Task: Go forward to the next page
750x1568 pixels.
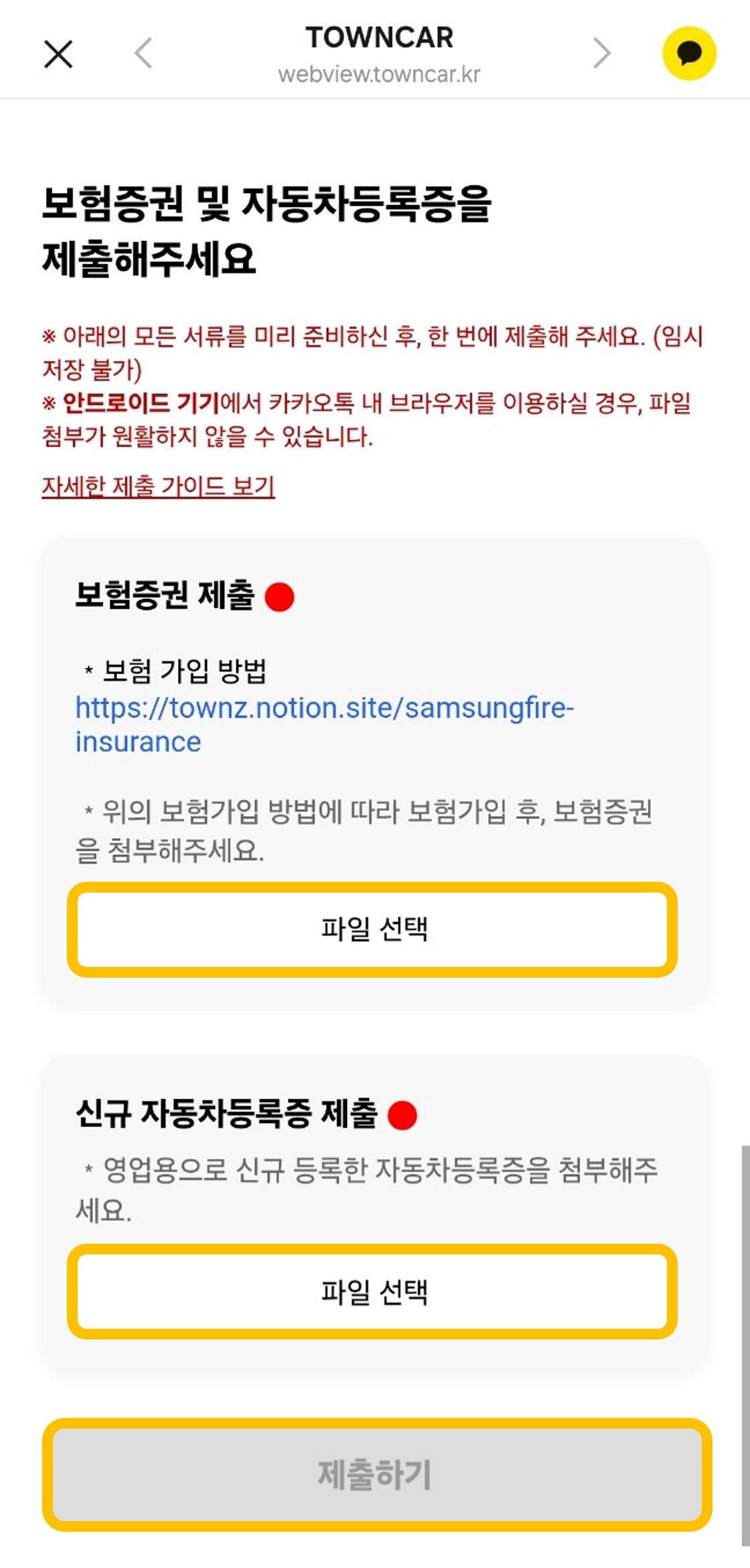Action: pyautogui.click(x=602, y=54)
